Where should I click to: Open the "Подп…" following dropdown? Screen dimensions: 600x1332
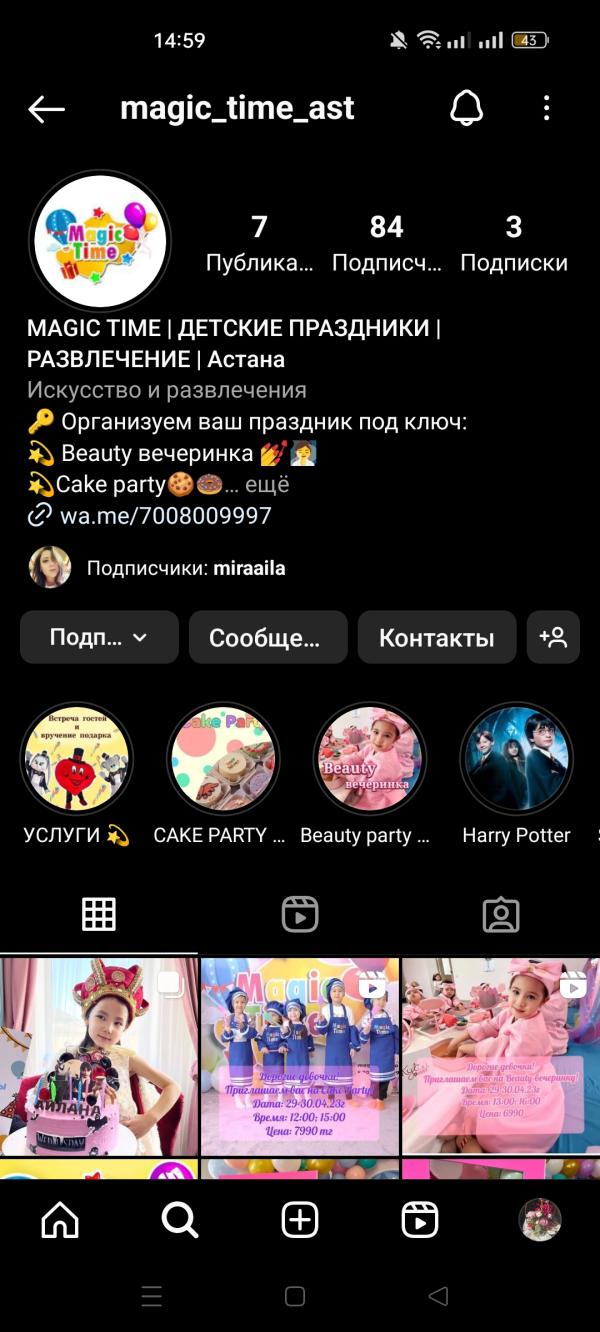[x=99, y=637]
